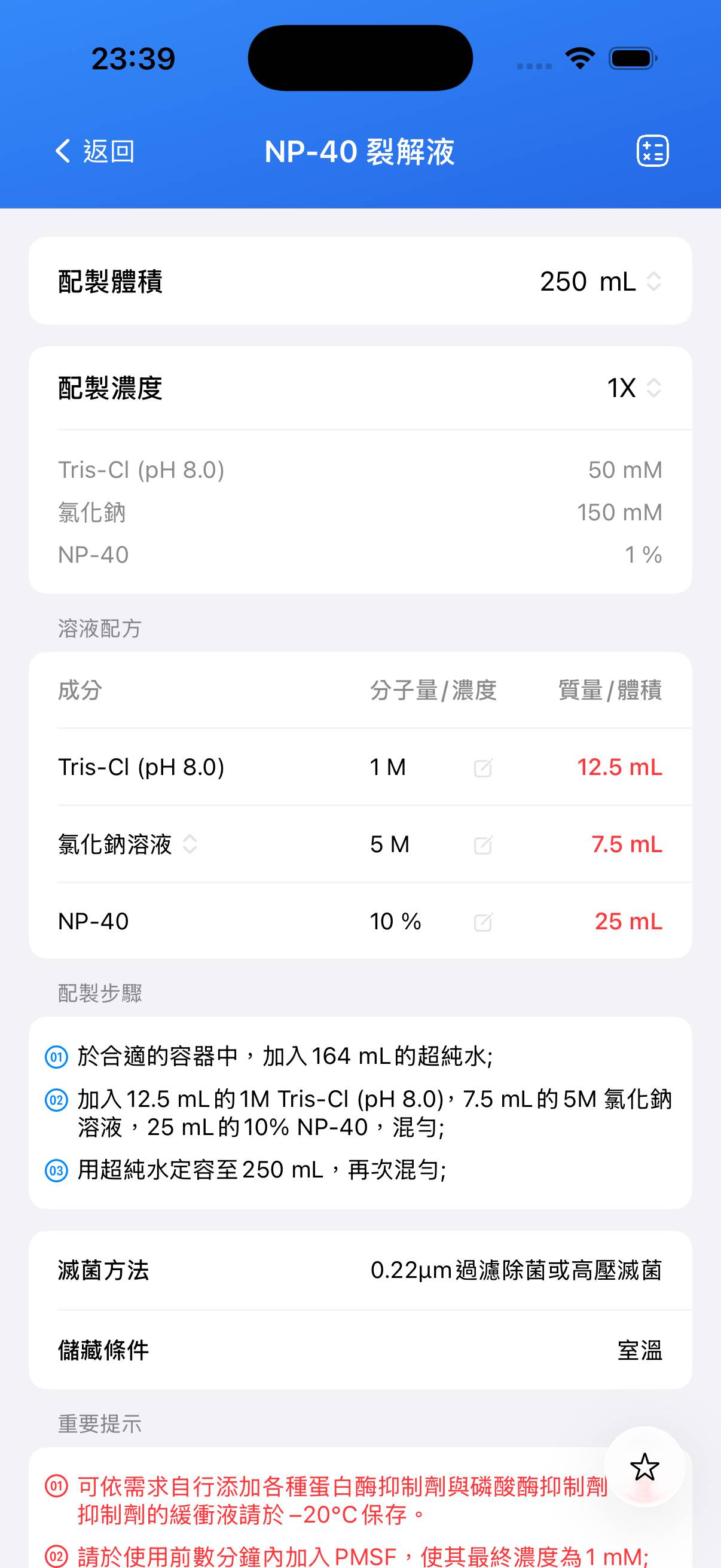Change the 配製體積 unit from mL

(630, 282)
